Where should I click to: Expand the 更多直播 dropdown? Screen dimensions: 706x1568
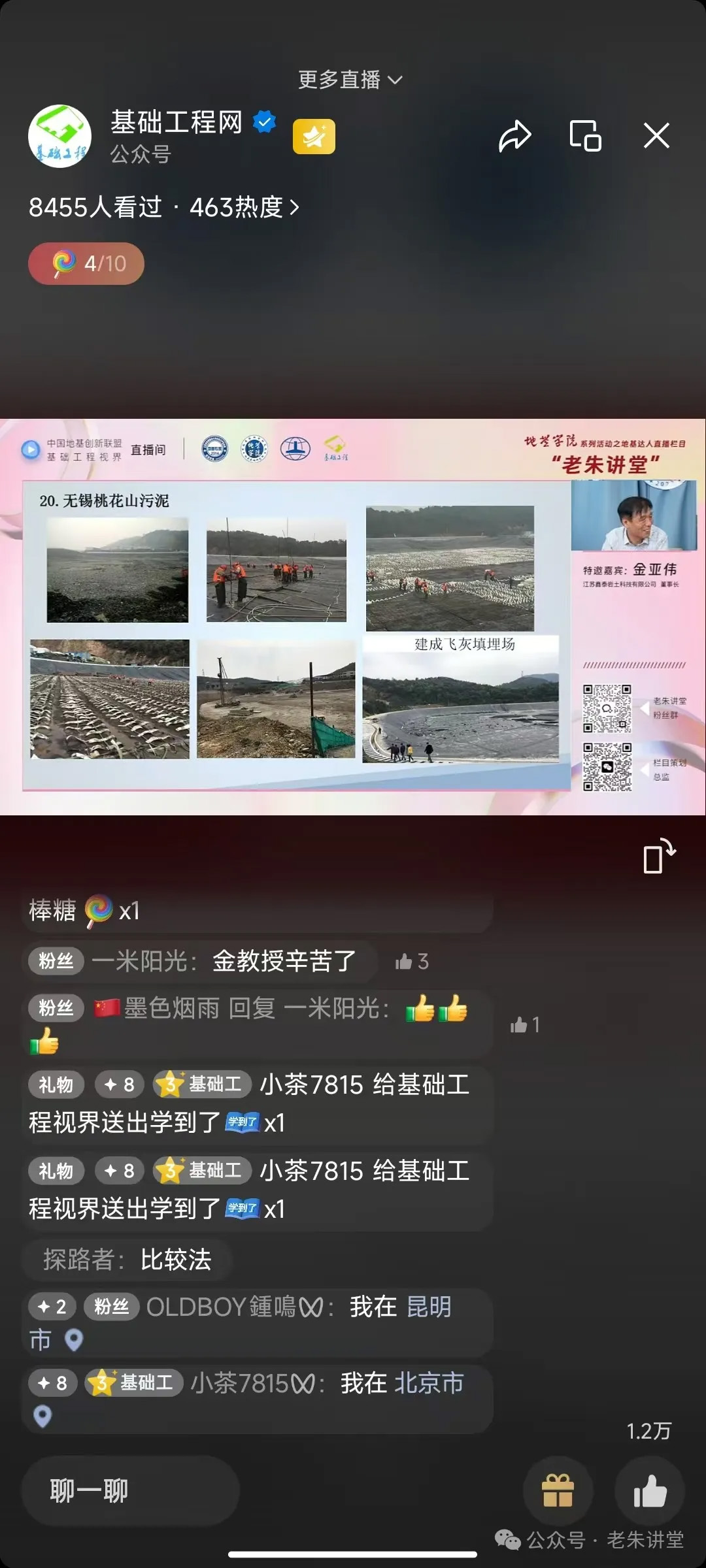pos(350,80)
